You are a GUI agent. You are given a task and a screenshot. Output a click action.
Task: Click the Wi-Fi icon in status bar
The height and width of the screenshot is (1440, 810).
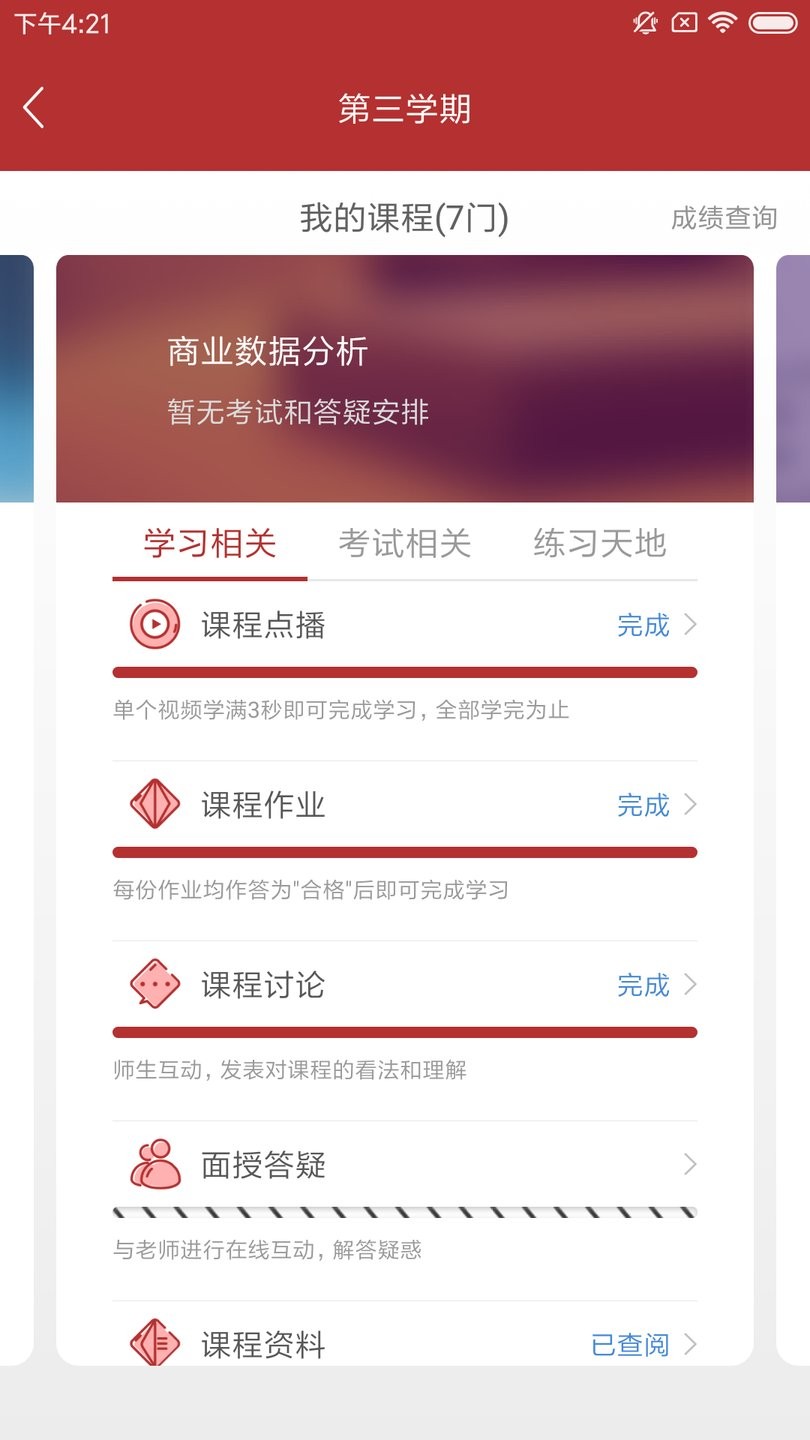[x=722, y=22]
